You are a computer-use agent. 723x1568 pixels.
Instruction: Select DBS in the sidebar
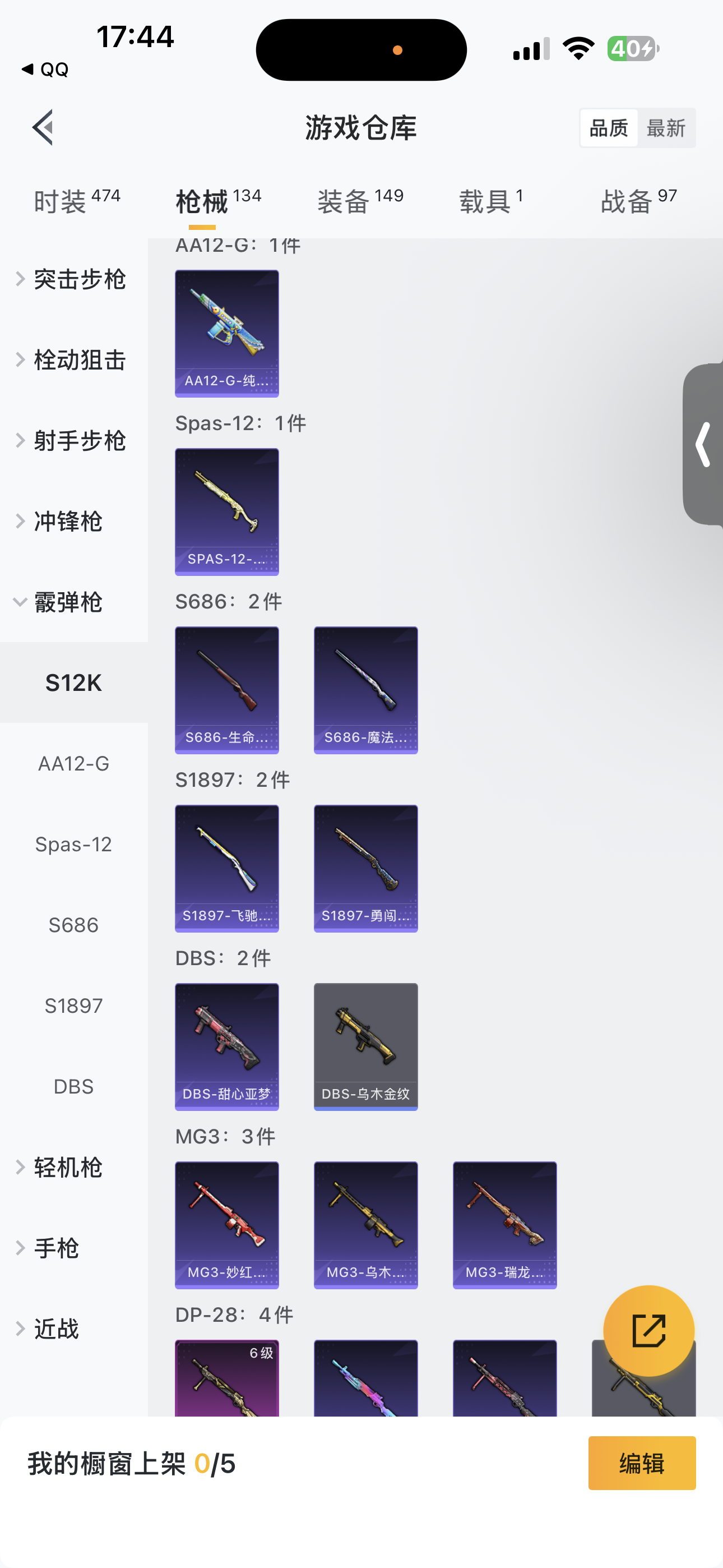coord(73,1086)
